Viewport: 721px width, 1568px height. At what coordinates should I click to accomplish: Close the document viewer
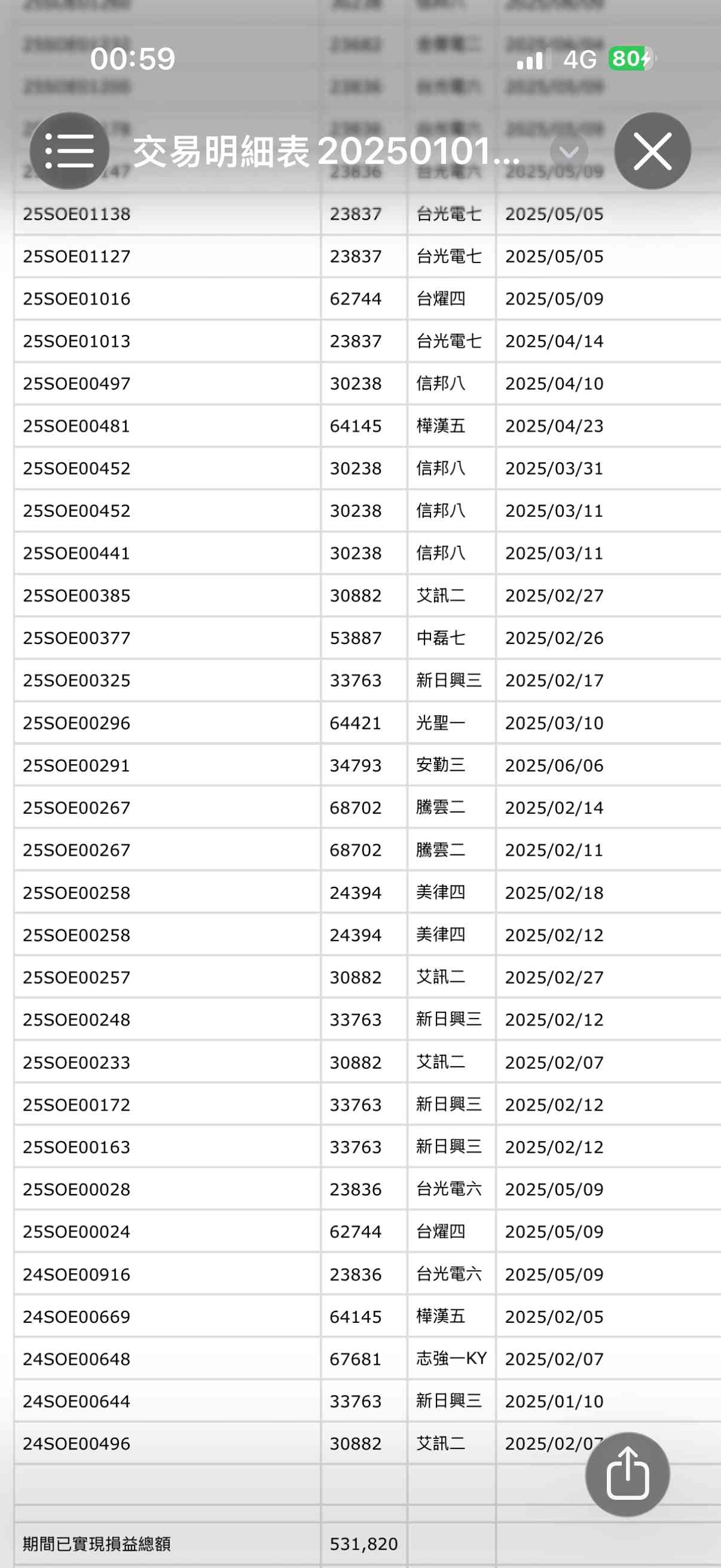click(x=652, y=150)
